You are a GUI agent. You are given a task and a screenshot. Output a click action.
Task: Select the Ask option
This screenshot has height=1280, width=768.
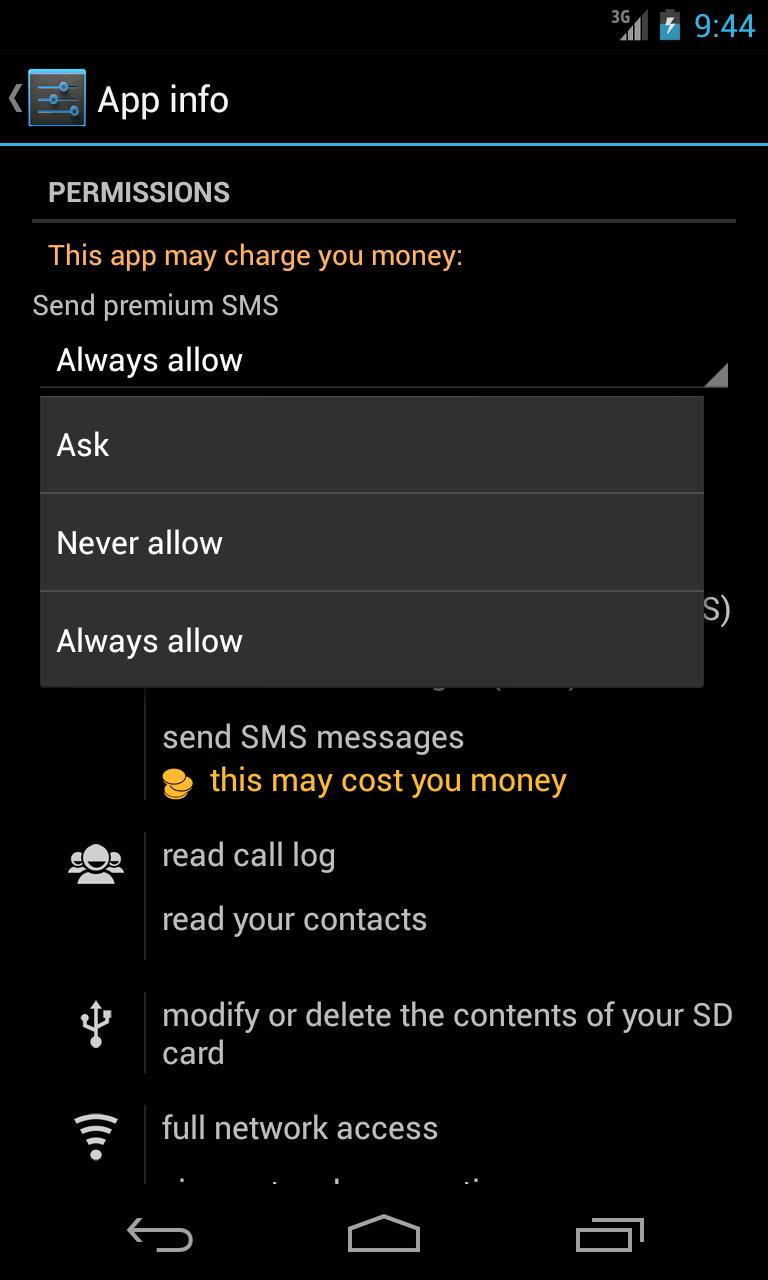tap(371, 444)
